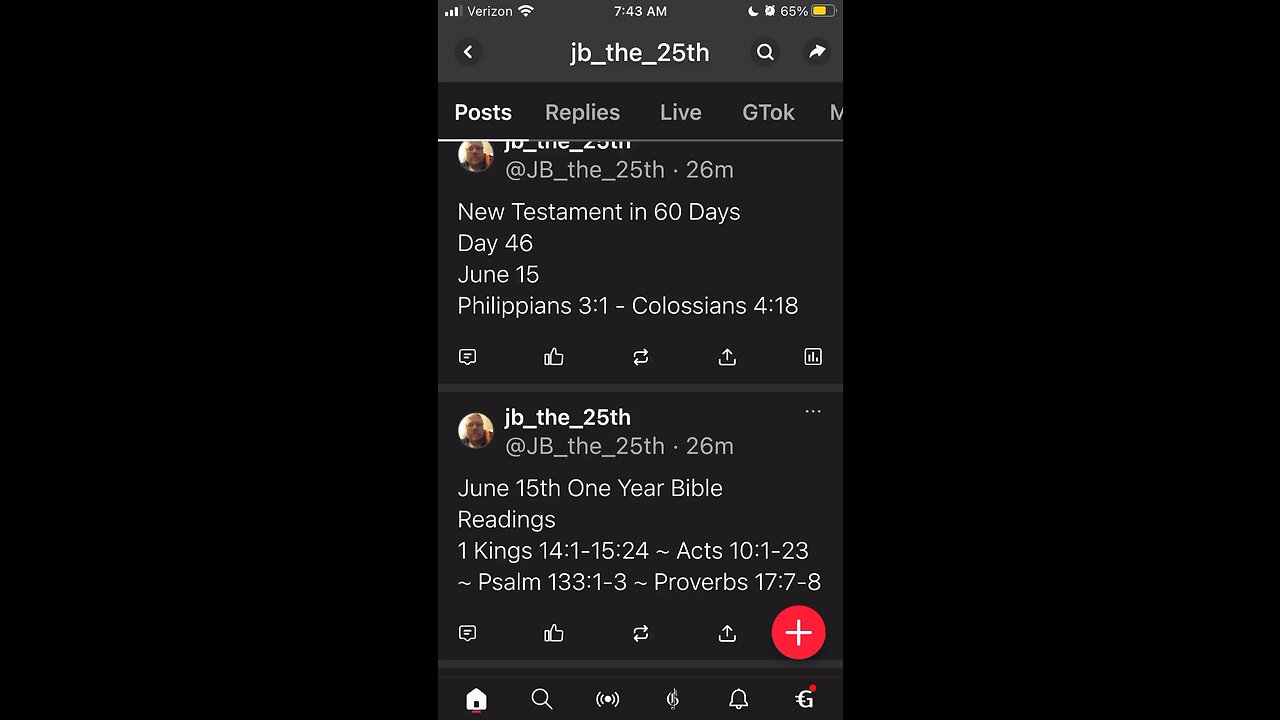Switch to the Replies tab
This screenshot has height=720, width=1280.
[582, 112]
